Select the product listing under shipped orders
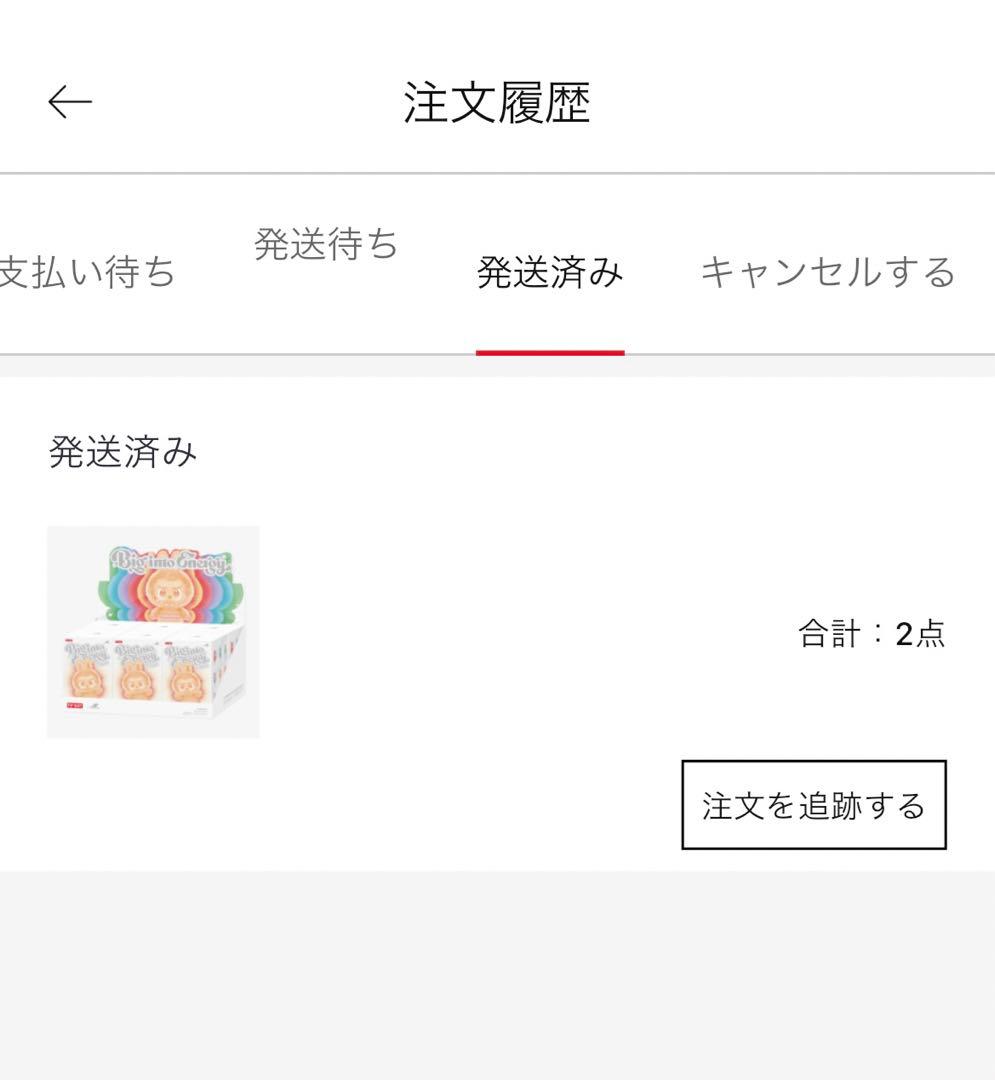The height and width of the screenshot is (1080, 995). 152,630
